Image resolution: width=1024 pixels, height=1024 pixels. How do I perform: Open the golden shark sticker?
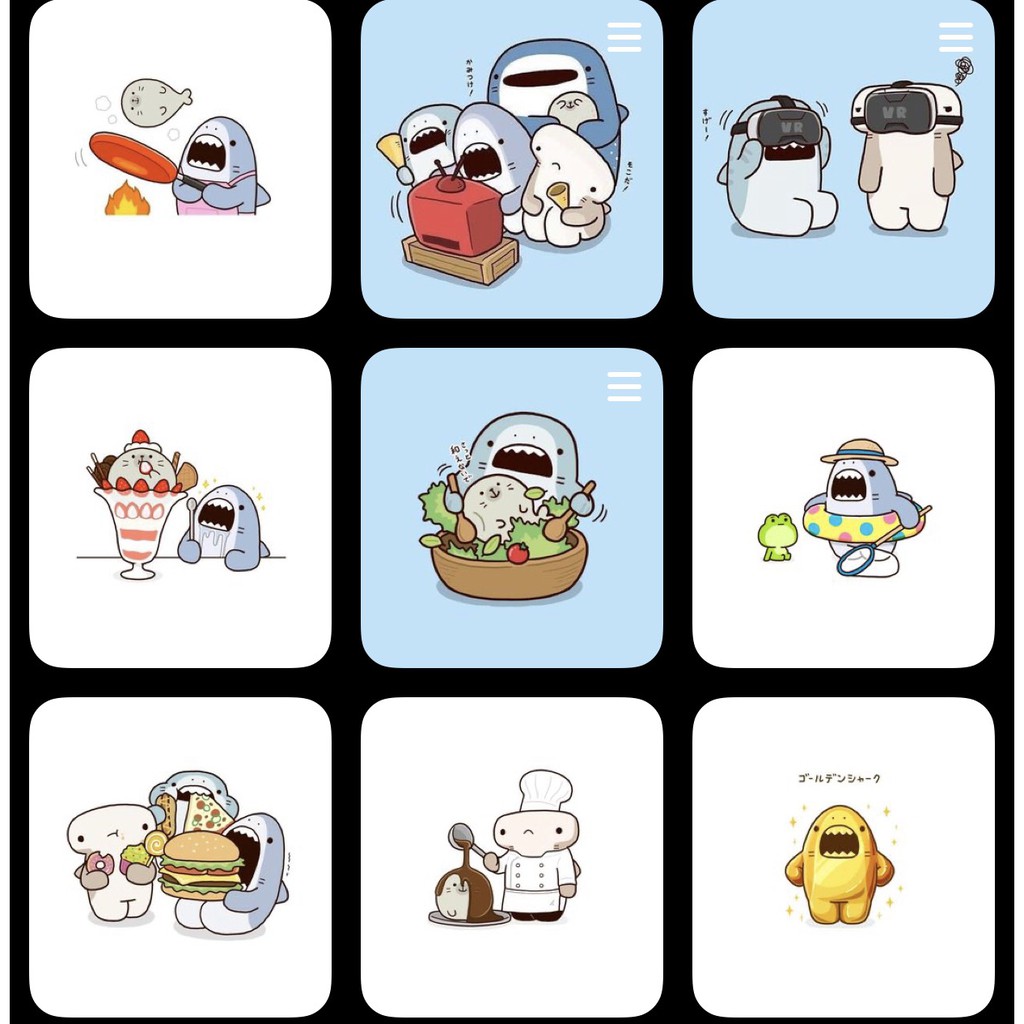click(x=843, y=857)
